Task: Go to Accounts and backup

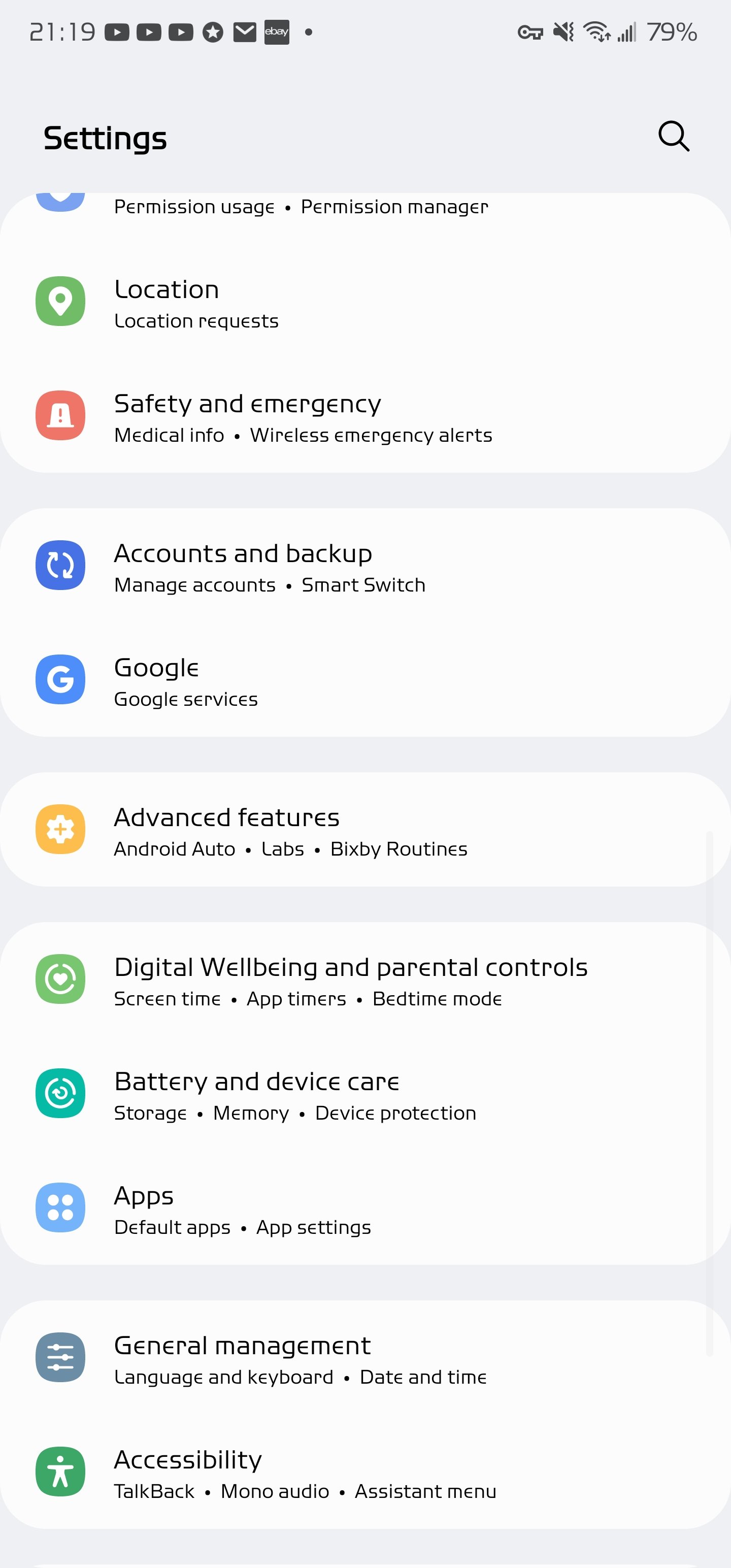Action: click(x=365, y=567)
